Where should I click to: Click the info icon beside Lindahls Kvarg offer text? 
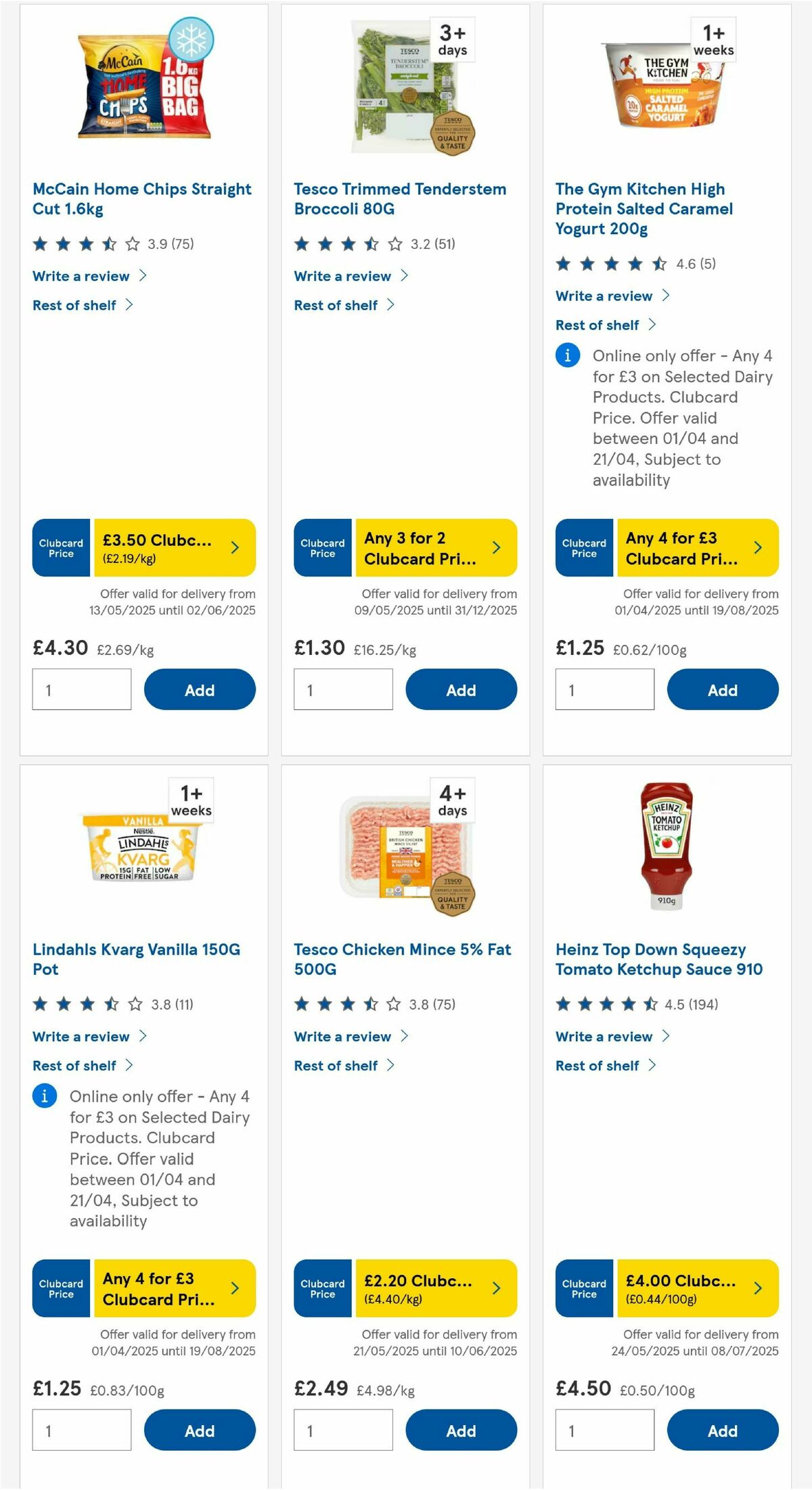[44, 1096]
